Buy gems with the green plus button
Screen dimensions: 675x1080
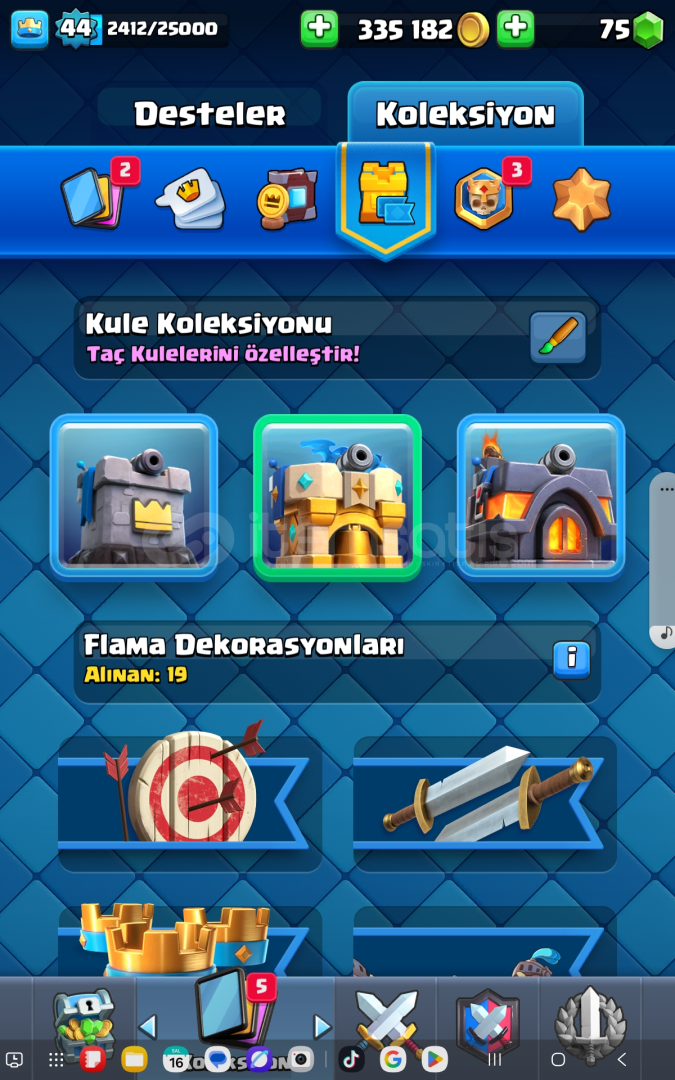515,29
